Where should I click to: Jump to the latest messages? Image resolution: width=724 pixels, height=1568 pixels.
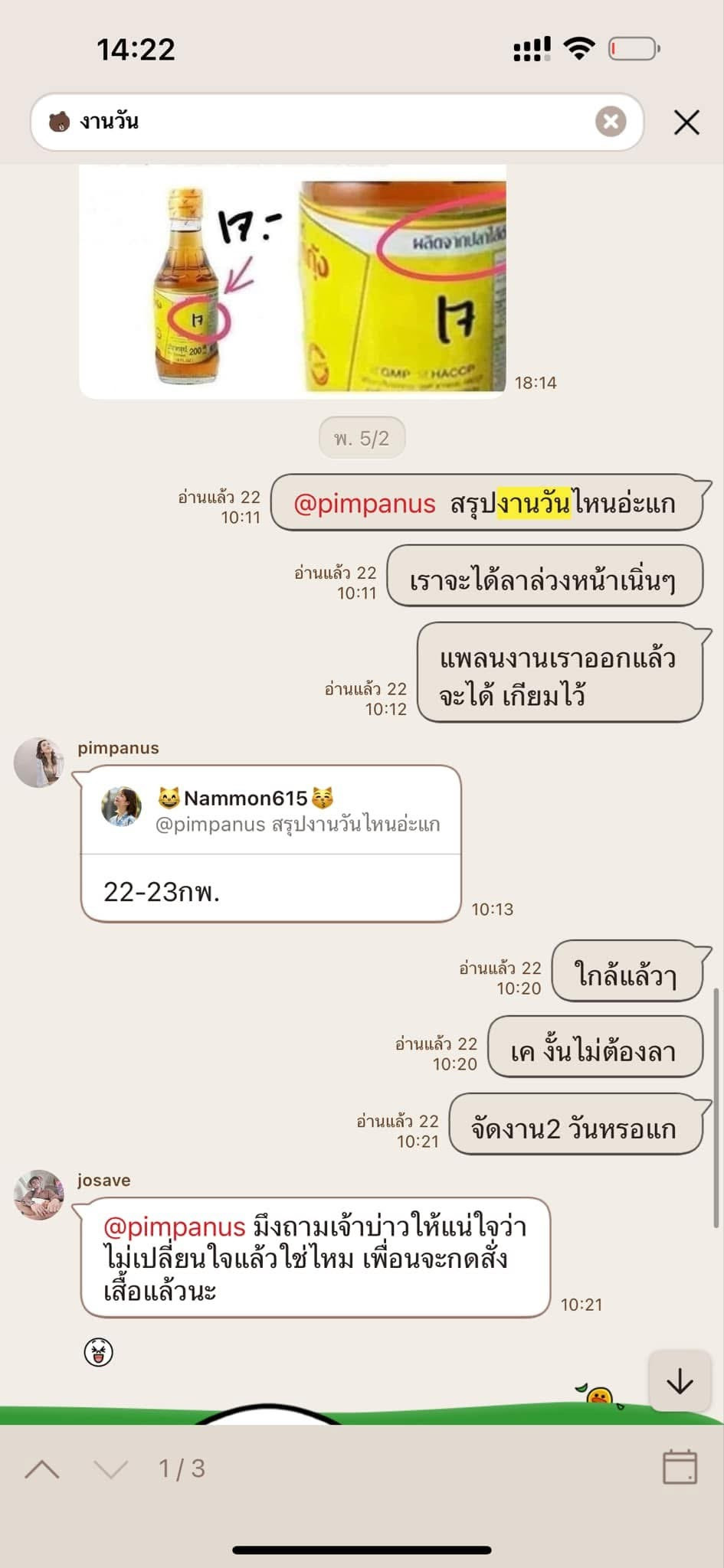click(x=679, y=1381)
